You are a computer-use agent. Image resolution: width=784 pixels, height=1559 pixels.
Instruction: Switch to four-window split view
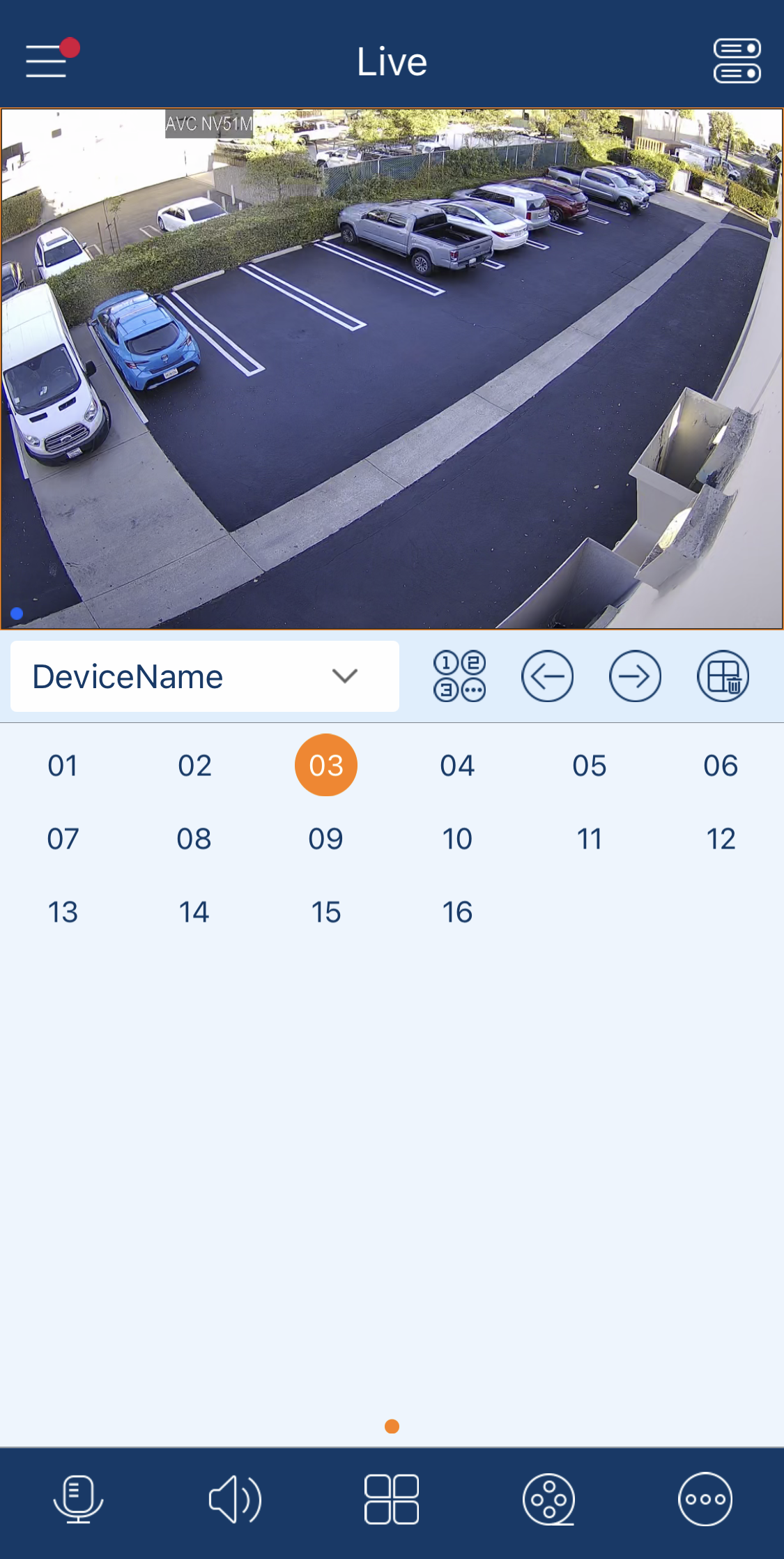click(x=392, y=1499)
